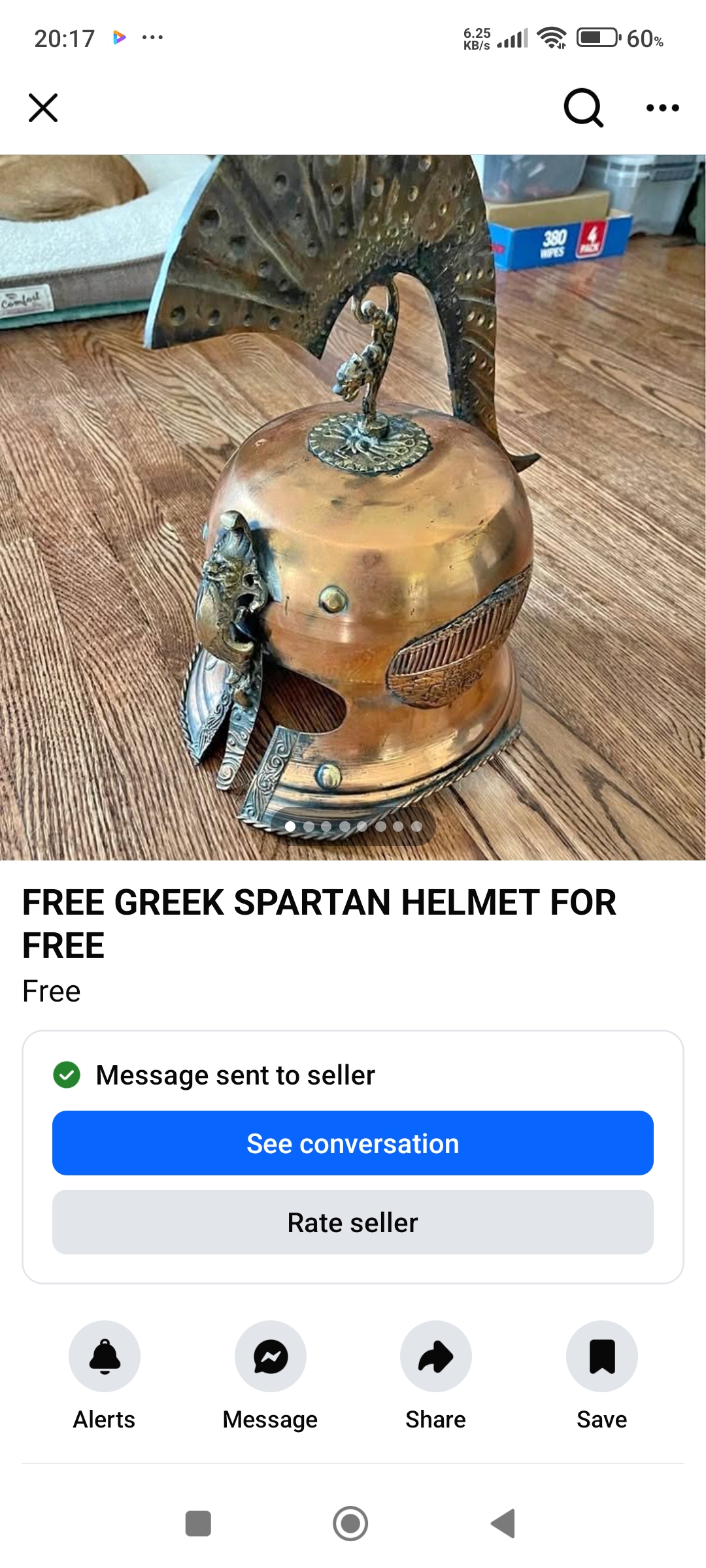
Task: Expand the notification shade via the clock
Action: (x=63, y=37)
